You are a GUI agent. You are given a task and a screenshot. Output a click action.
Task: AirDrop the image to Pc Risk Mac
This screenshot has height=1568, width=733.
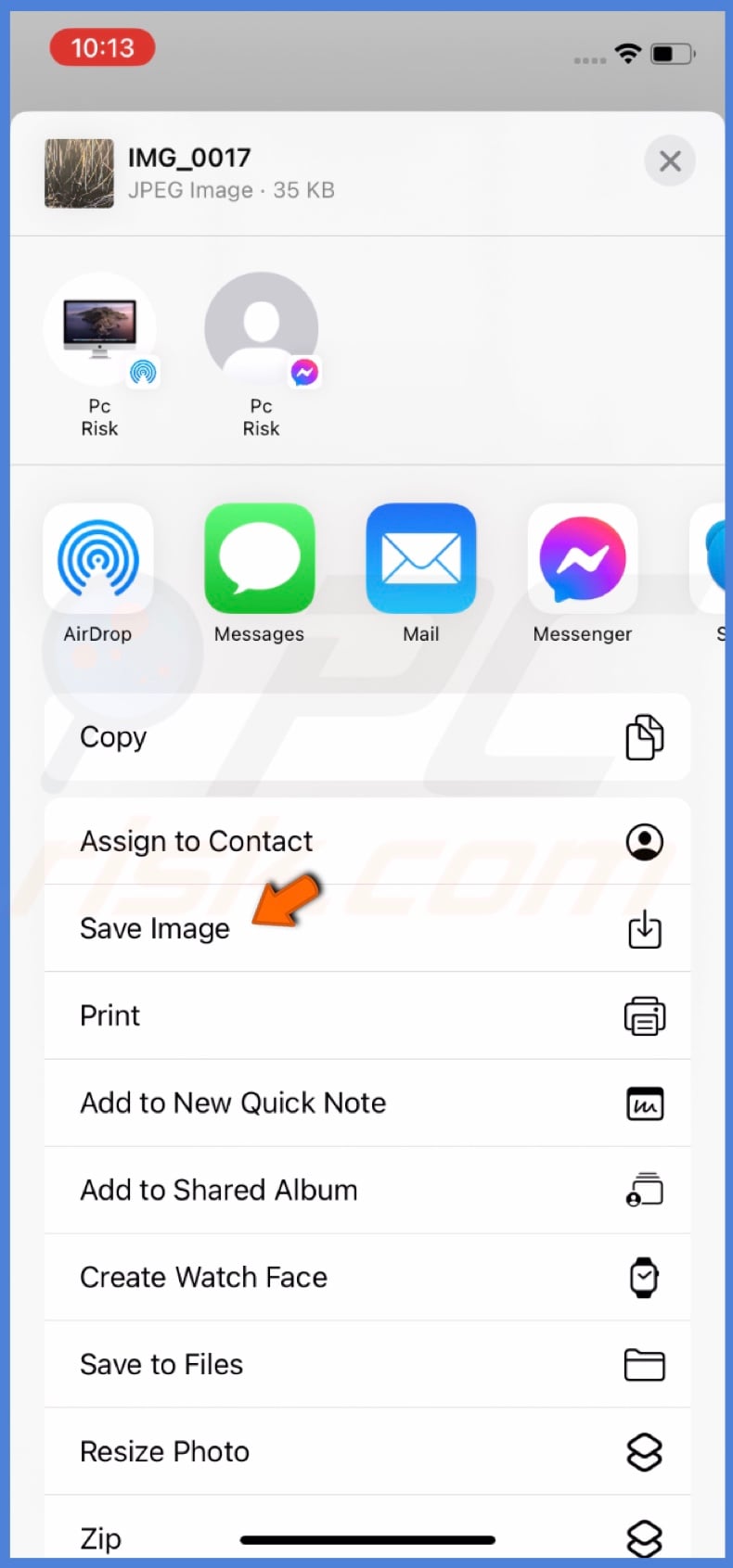(100, 331)
